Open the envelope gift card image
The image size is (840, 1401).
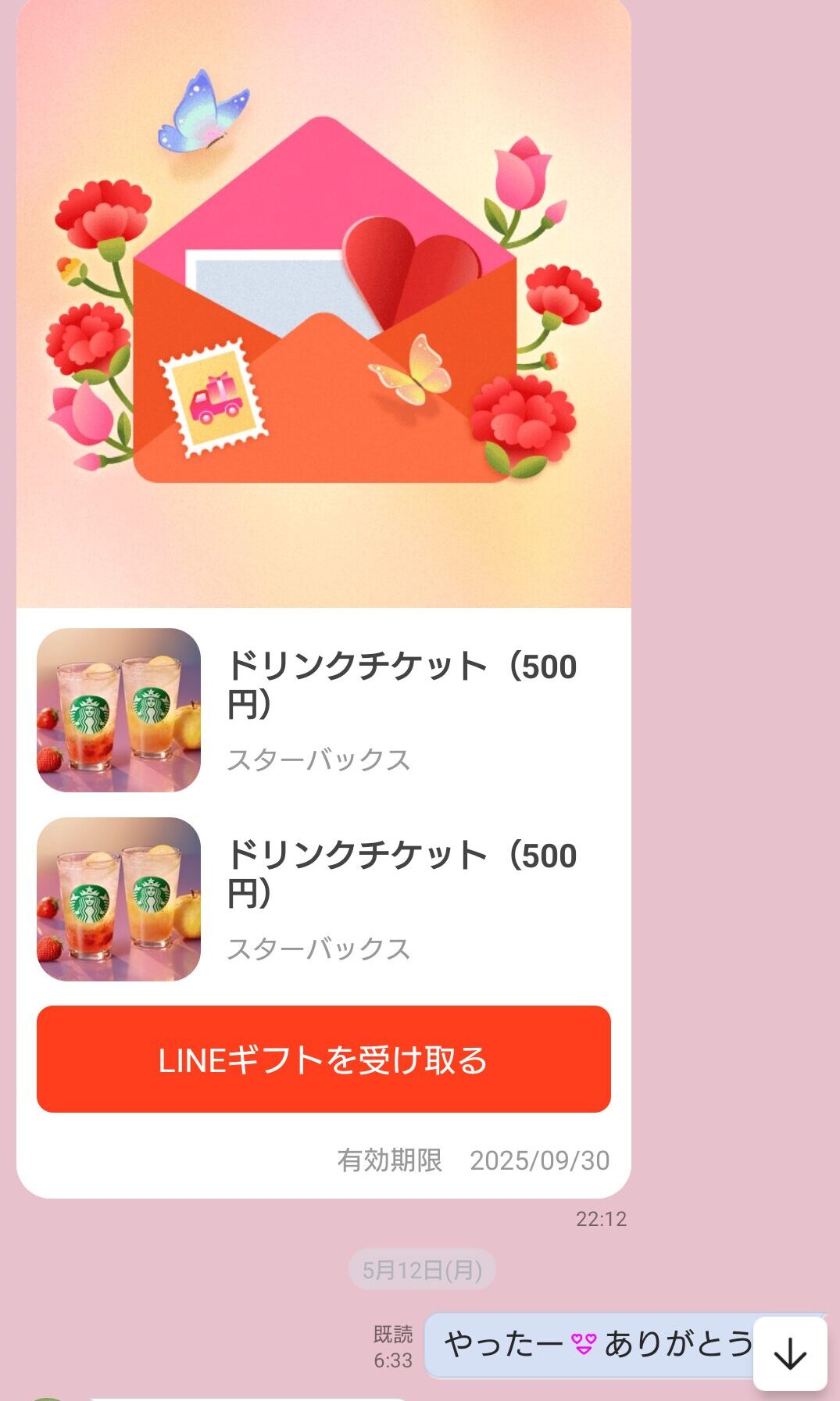[x=323, y=305]
